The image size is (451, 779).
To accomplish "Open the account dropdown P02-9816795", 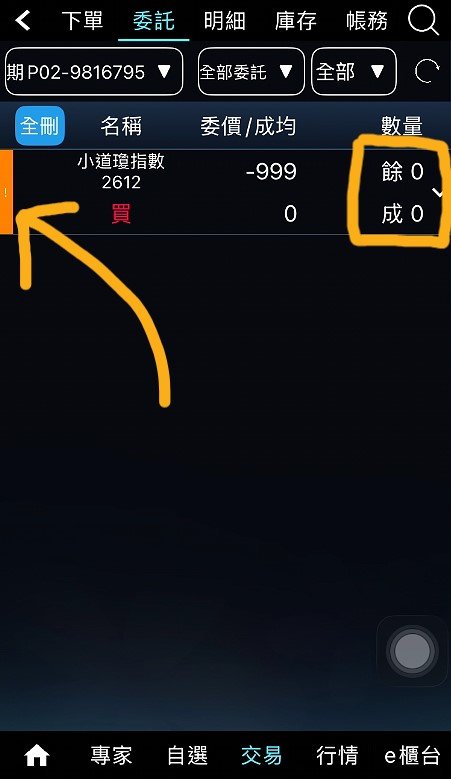I will 94,72.
